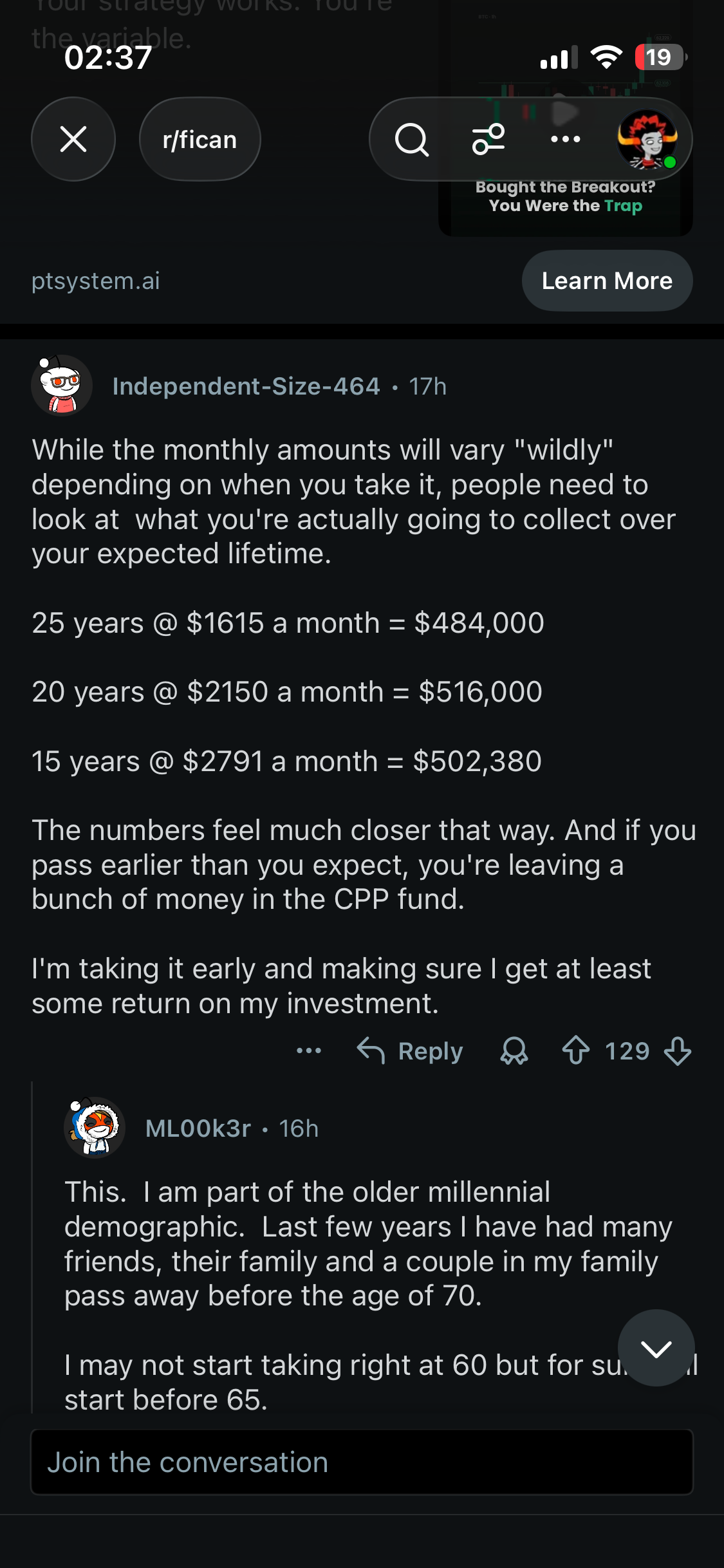Close the post view
The width and height of the screenshot is (724, 1568).
(x=73, y=139)
